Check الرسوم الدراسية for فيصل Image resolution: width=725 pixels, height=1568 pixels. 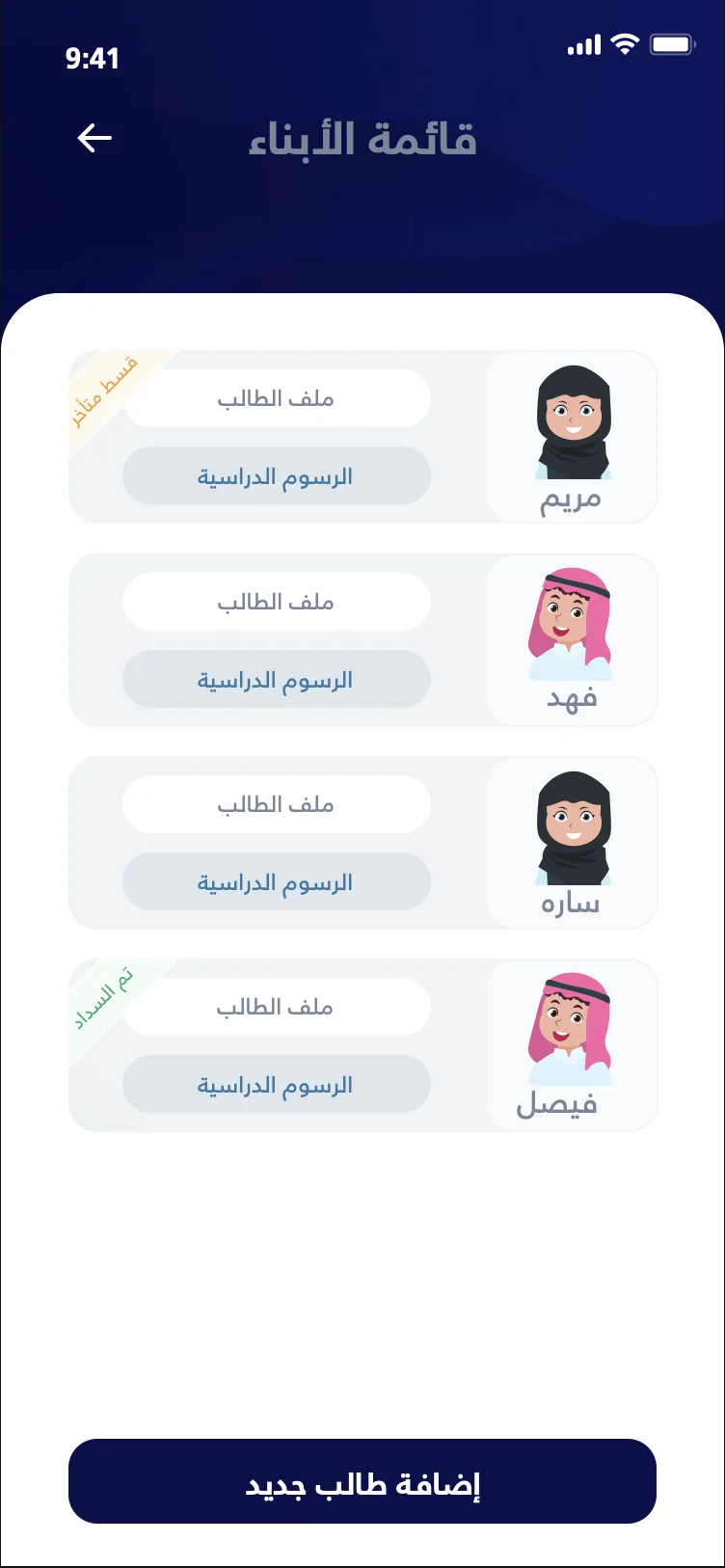(x=276, y=1085)
